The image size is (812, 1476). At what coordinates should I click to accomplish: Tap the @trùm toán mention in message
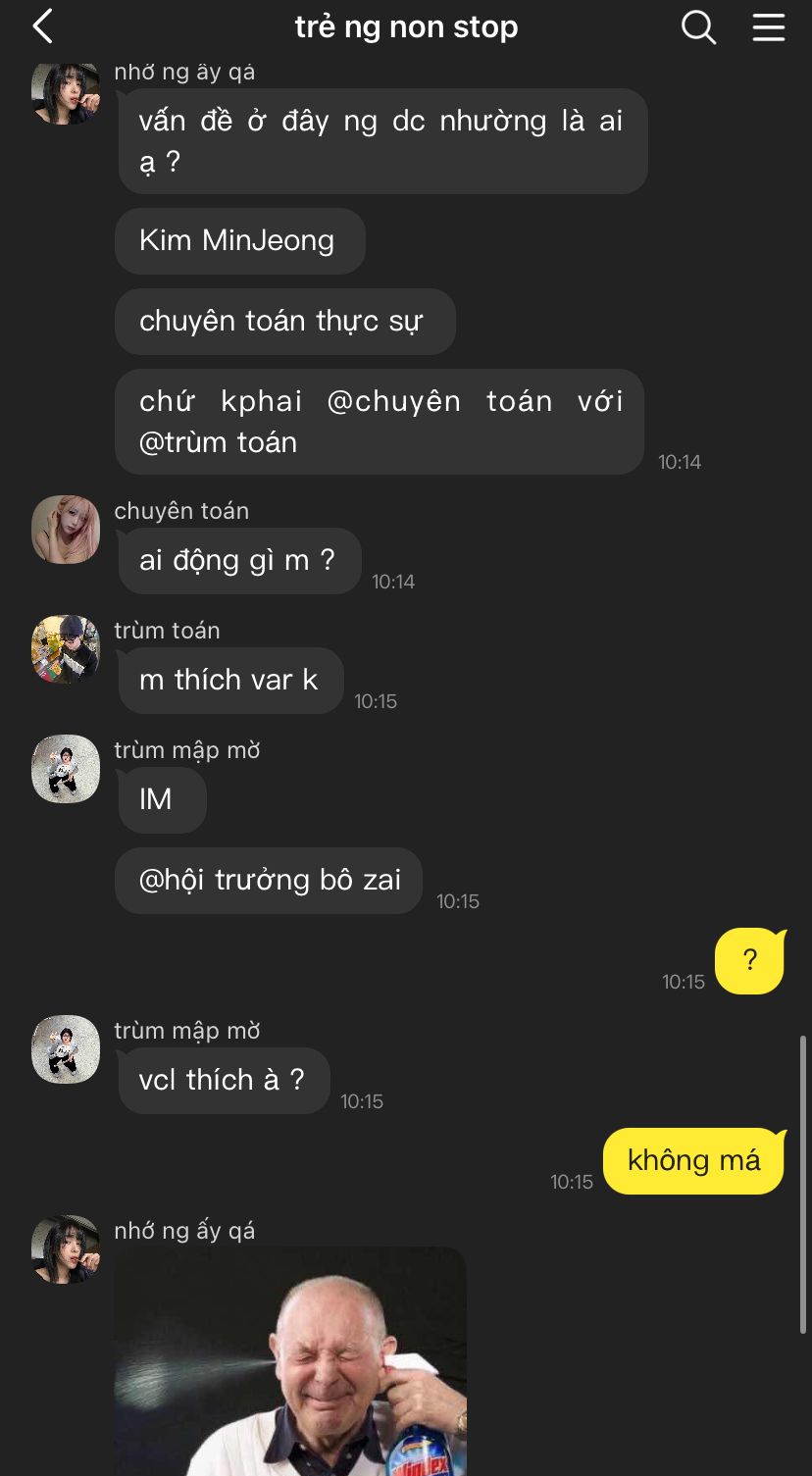point(218,442)
